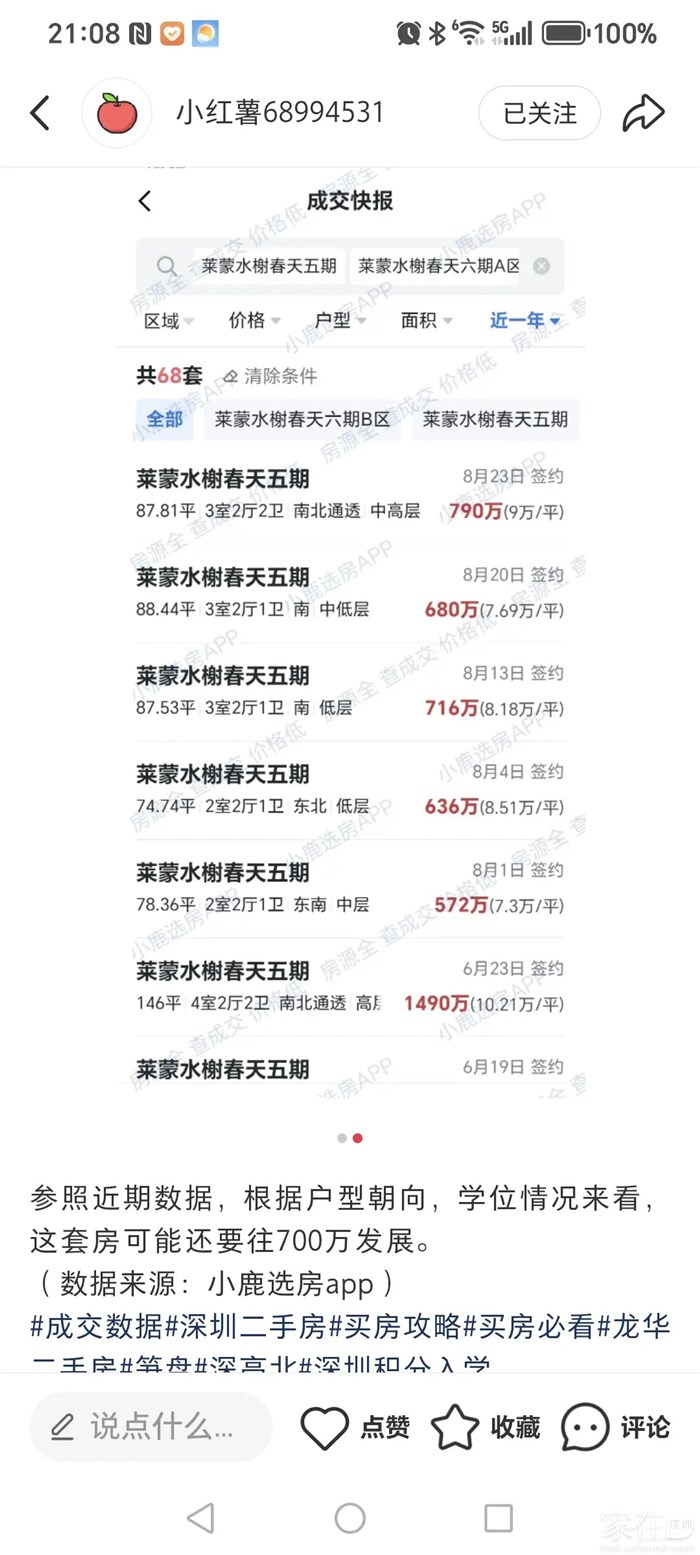Open the #买房攻略 hashtag
The width and height of the screenshot is (700, 1555).
tap(395, 1327)
